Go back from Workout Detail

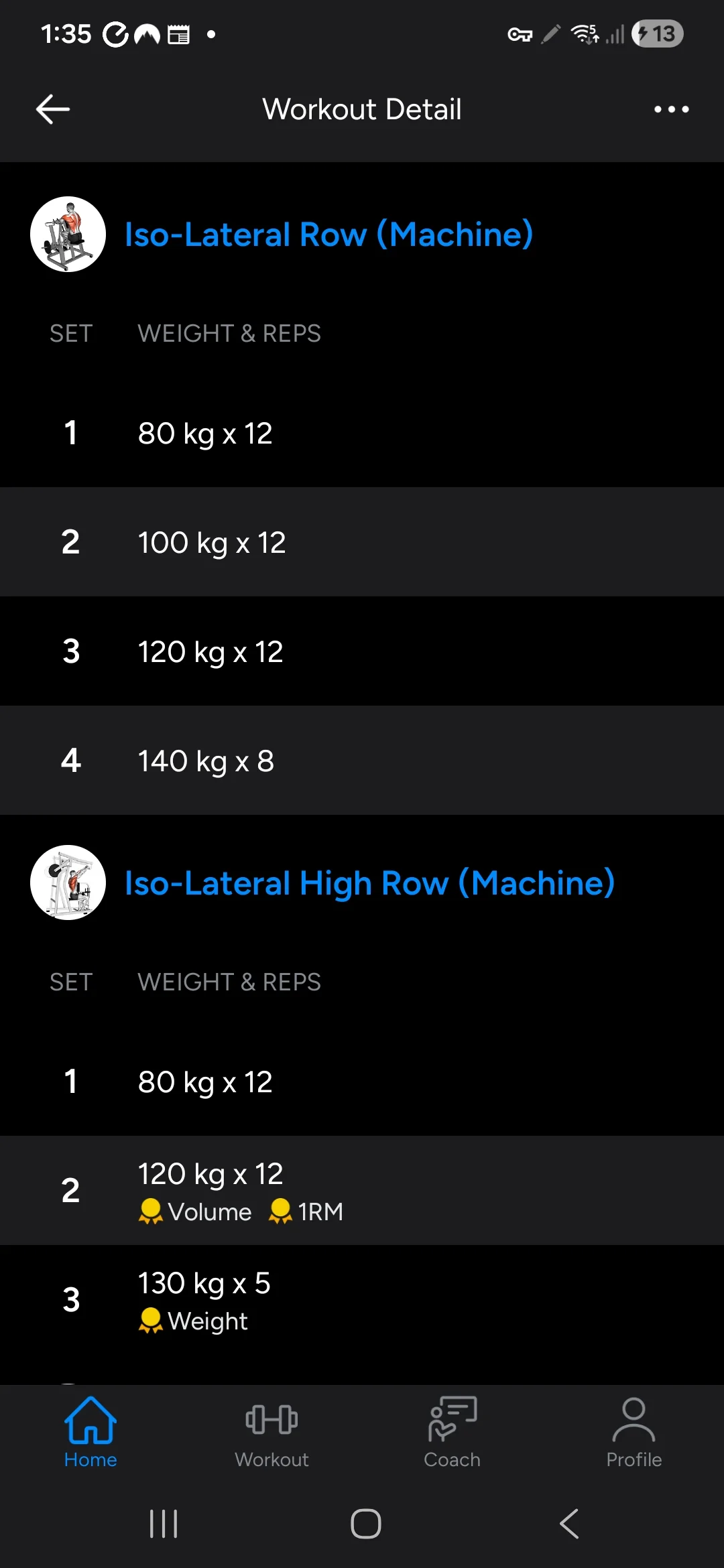tap(53, 109)
